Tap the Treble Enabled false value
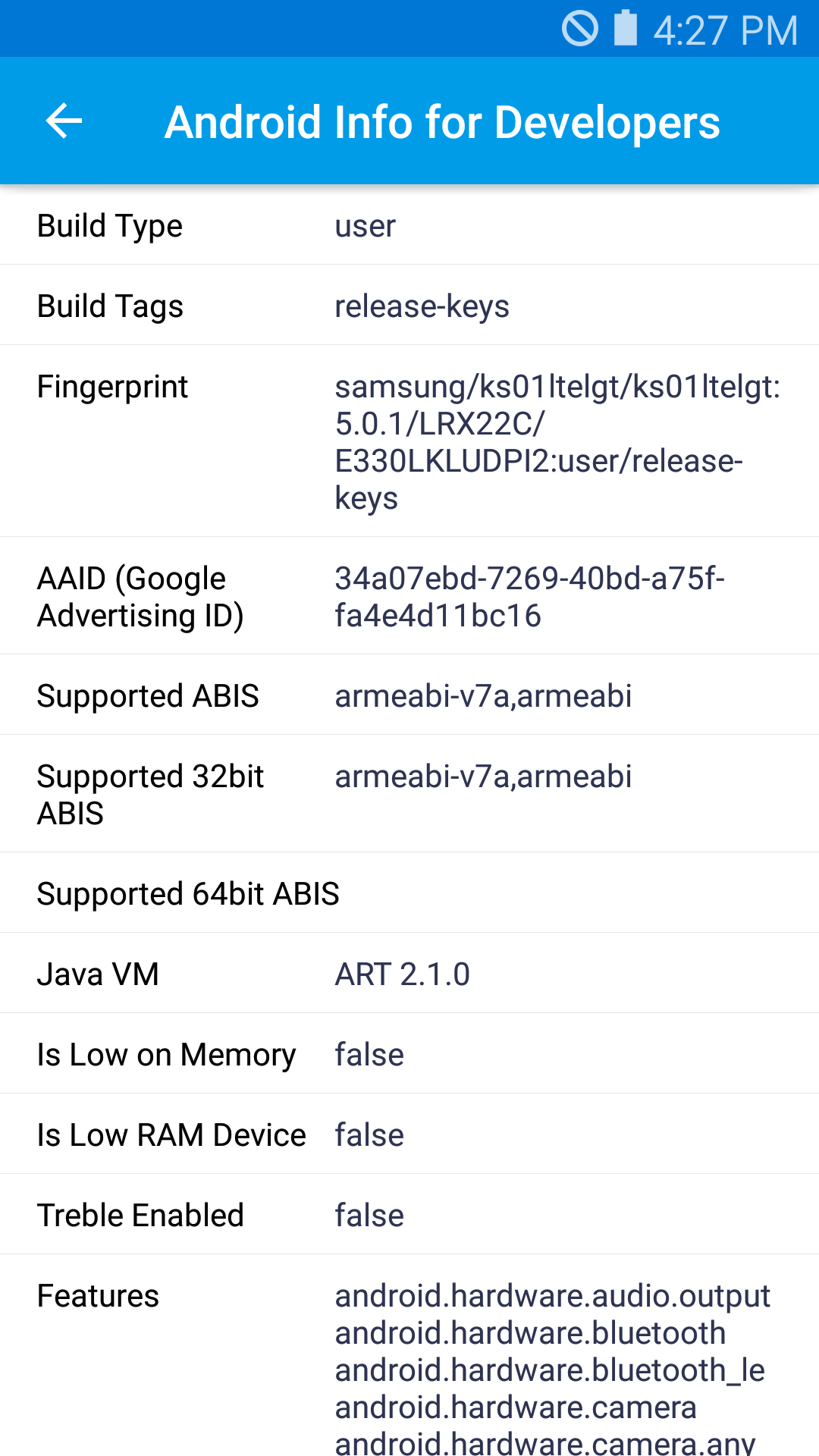This screenshot has width=819, height=1456. [x=369, y=1214]
